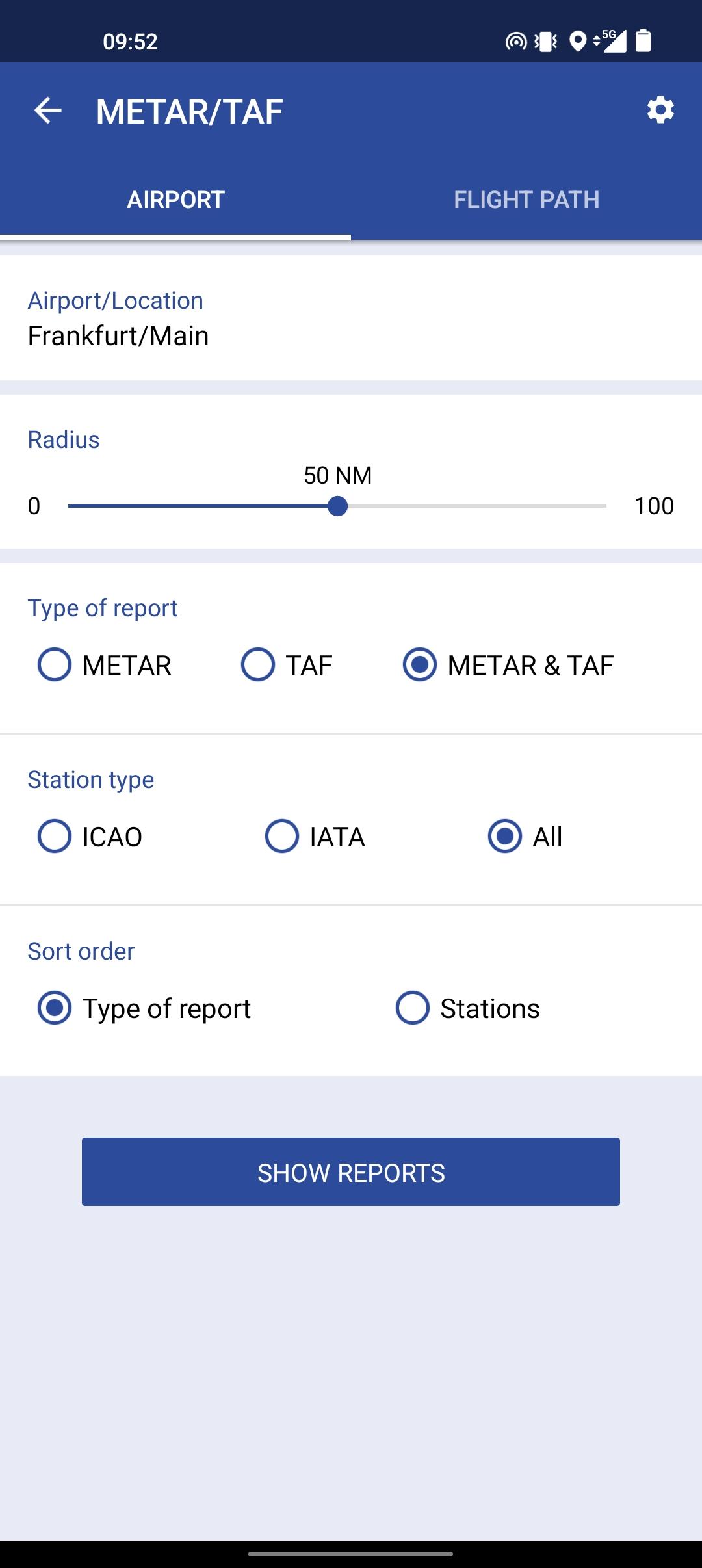Open the settings gear

point(660,110)
